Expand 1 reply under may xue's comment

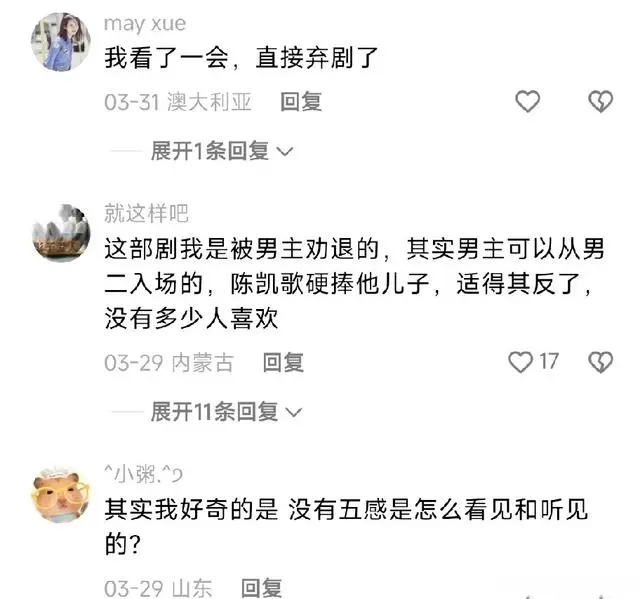(x=220, y=151)
